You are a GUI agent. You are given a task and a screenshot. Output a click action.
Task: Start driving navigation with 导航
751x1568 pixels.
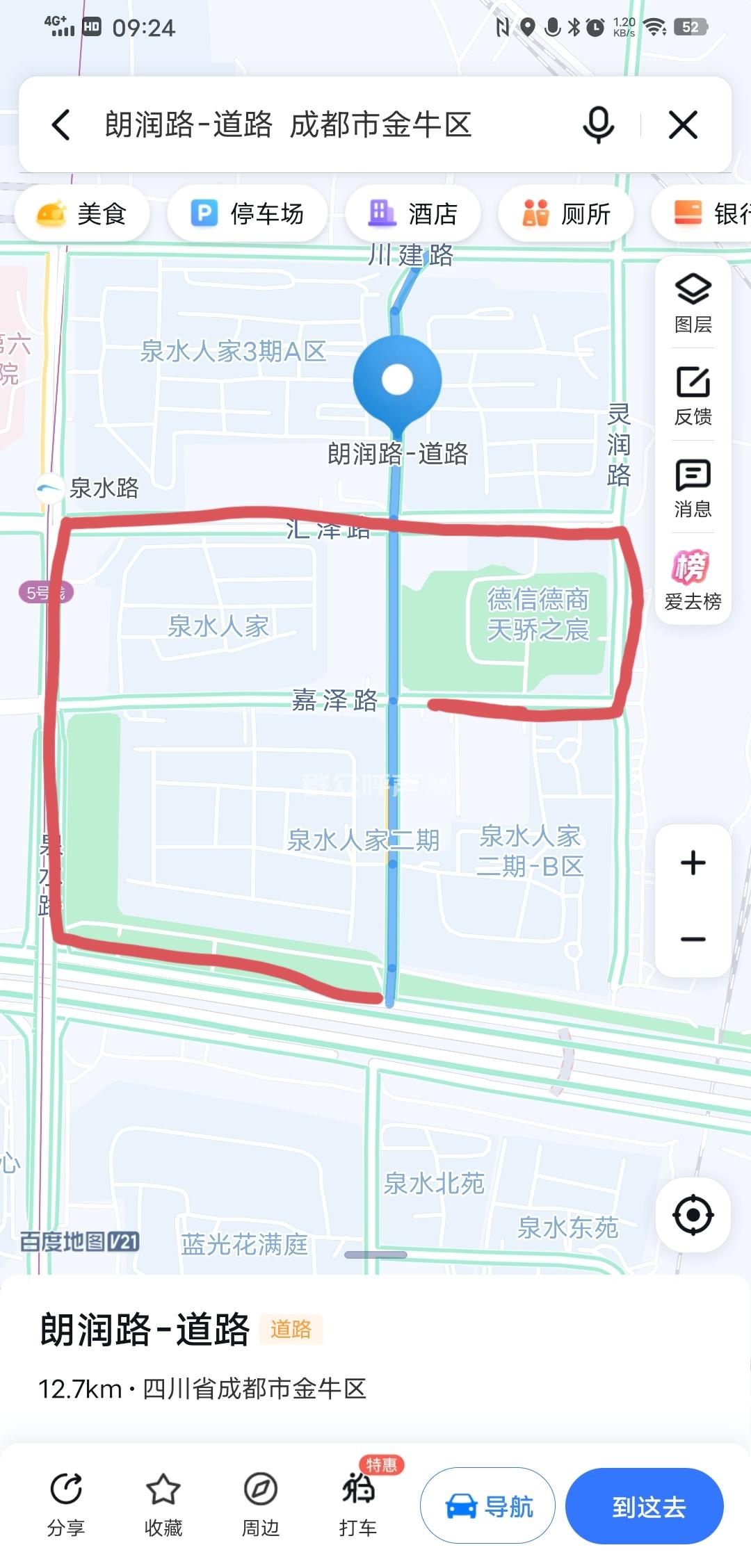click(488, 1506)
